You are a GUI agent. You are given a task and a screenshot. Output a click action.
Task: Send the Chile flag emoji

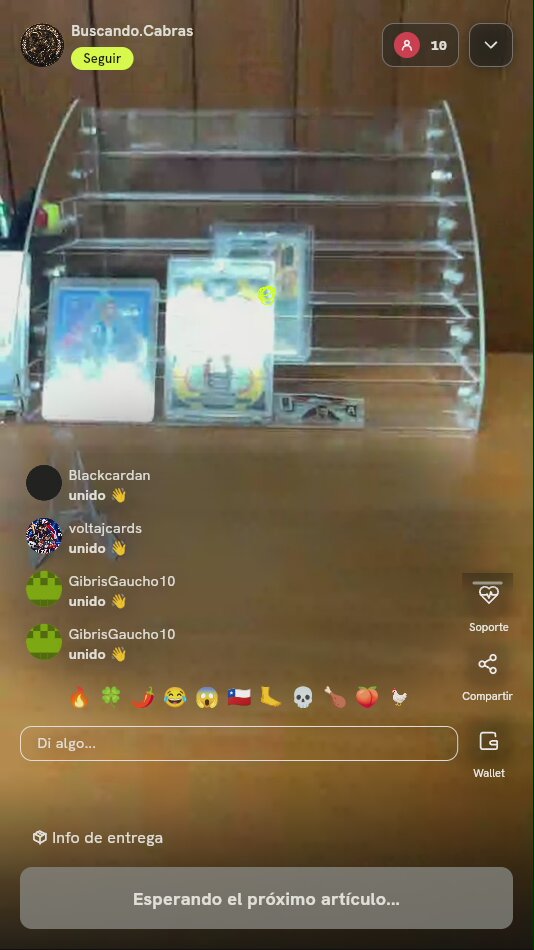point(239,697)
